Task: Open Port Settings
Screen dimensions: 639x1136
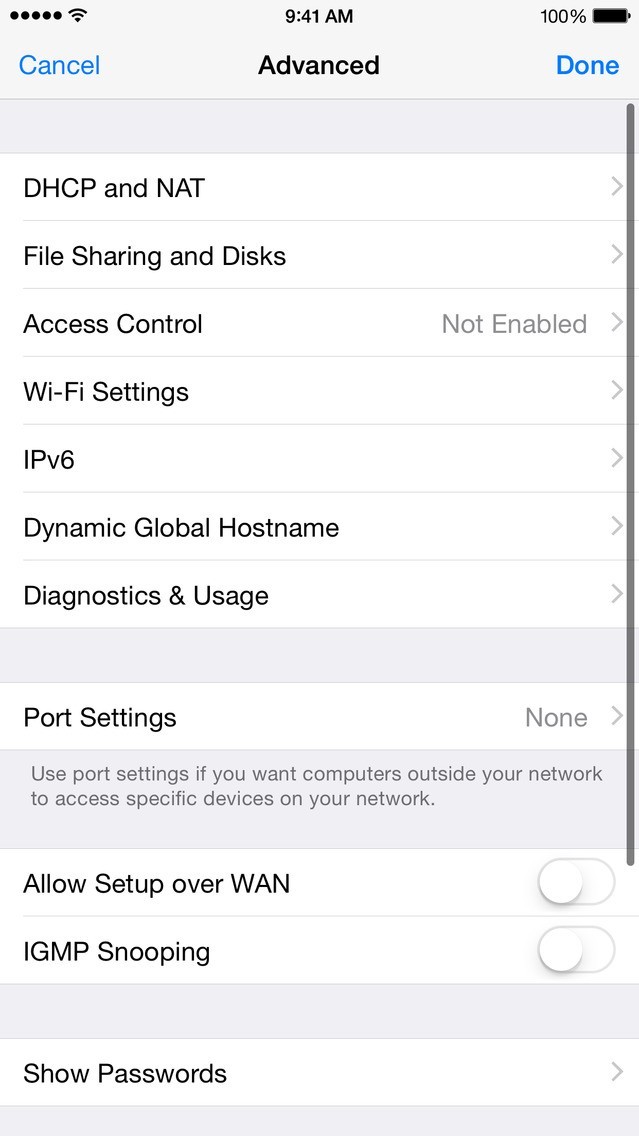Action: pos(320,717)
